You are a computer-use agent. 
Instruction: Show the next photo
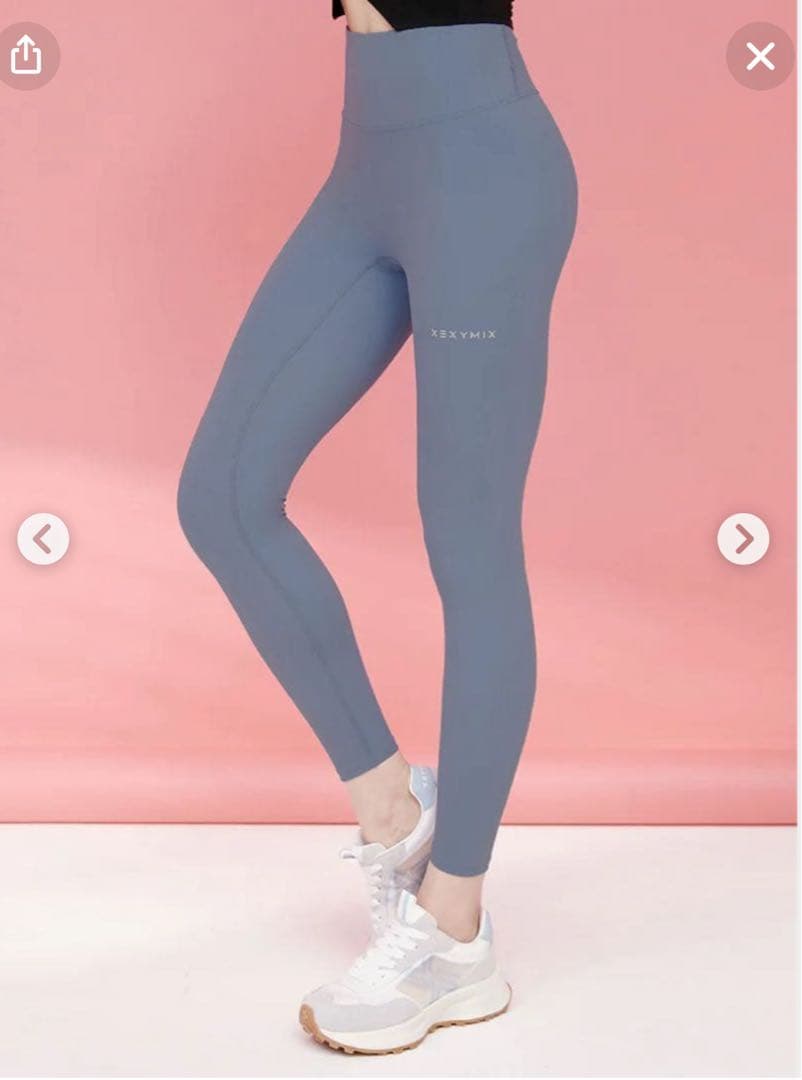click(x=743, y=539)
